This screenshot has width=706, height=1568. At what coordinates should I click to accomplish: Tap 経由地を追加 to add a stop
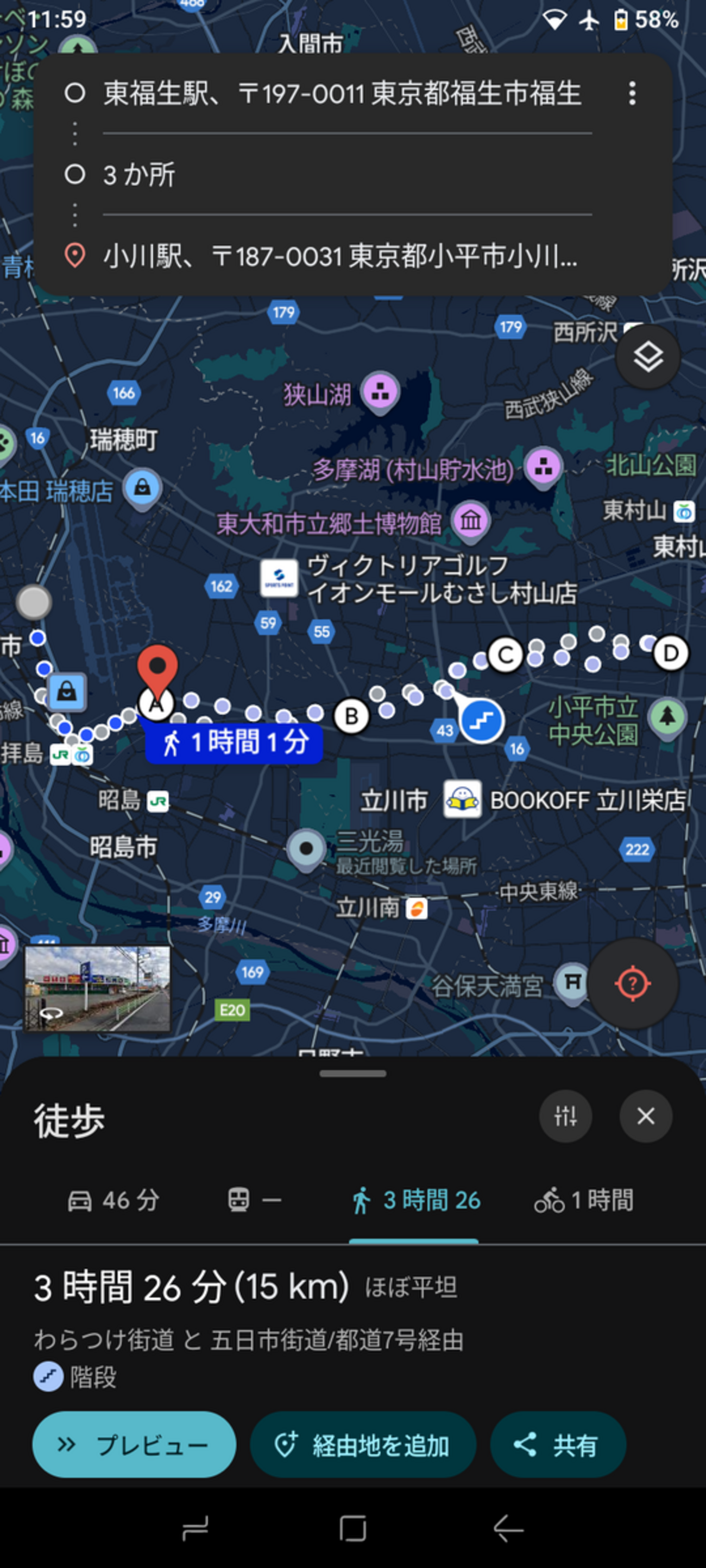pos(362,1444)
